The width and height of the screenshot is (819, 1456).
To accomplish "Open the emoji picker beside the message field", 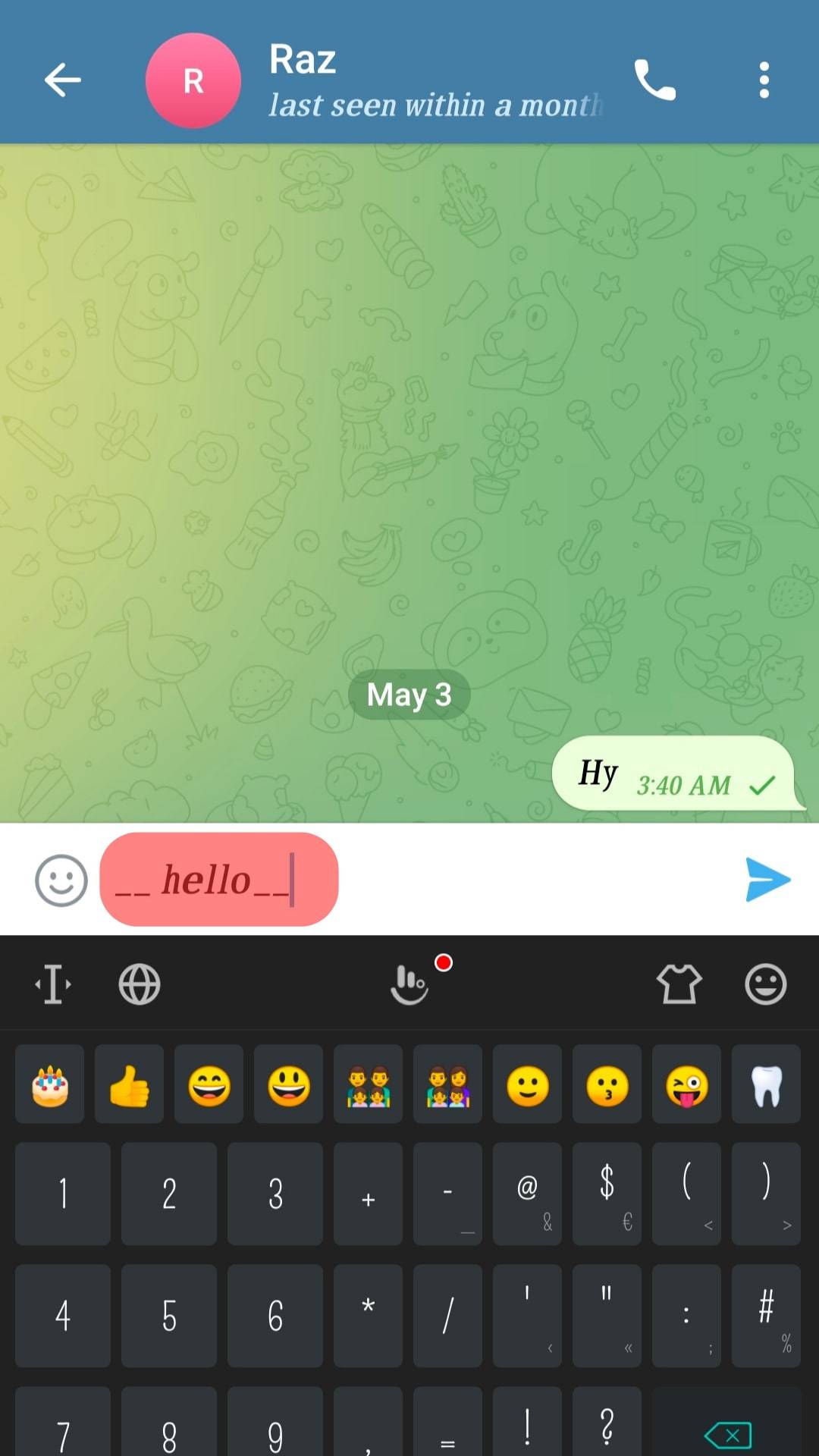I will coord(61,880).
